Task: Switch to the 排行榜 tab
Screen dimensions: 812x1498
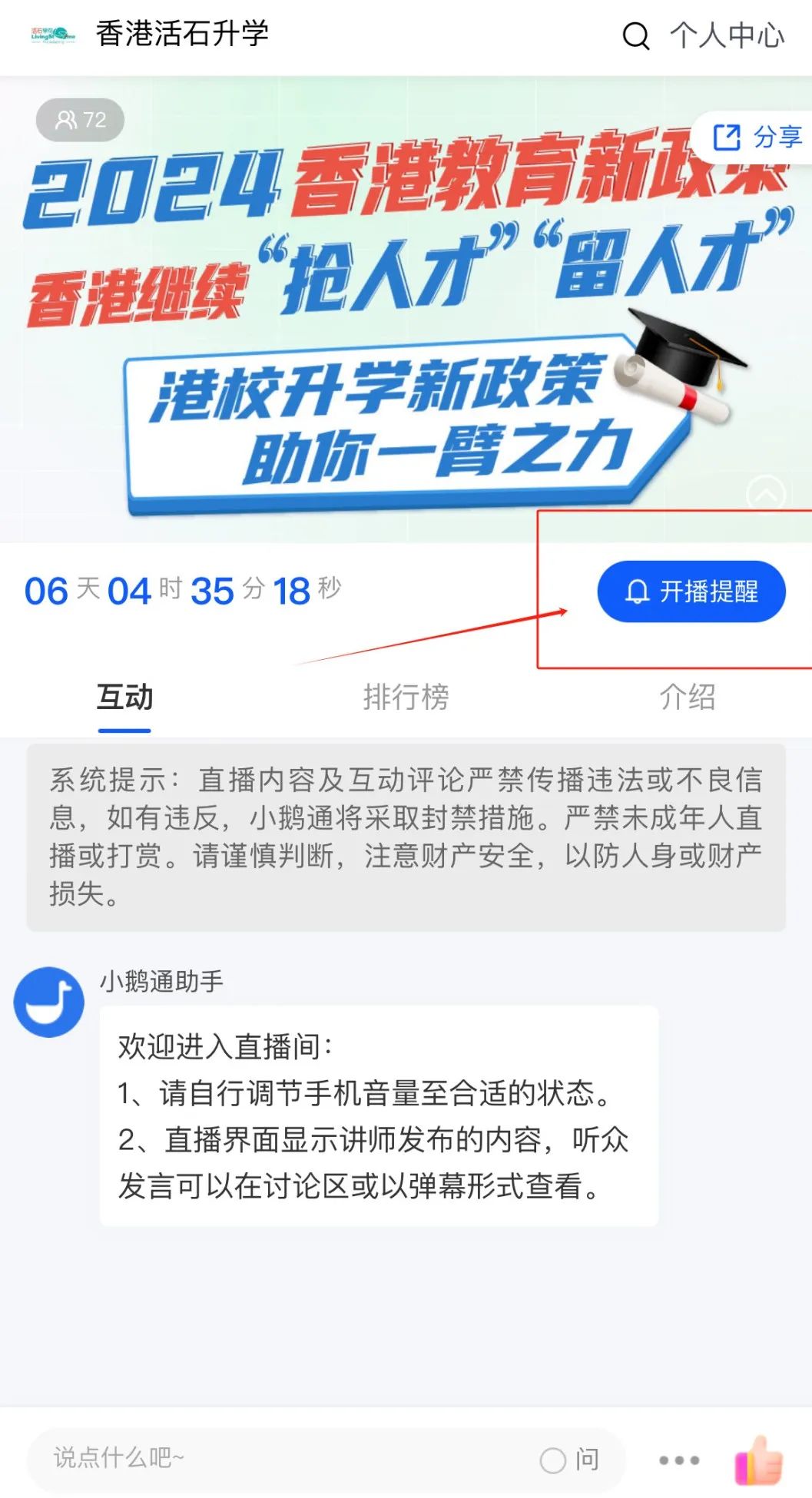Action: point(406,697)
